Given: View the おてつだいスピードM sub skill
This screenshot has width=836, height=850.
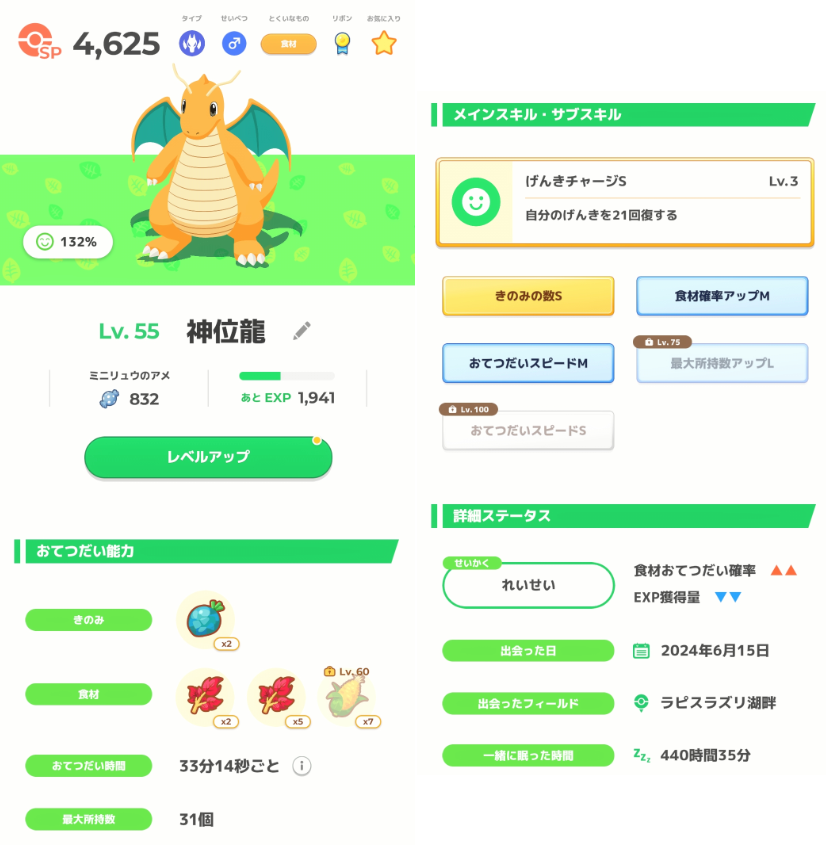Looking at the screenshot, I should pos(528,363).
